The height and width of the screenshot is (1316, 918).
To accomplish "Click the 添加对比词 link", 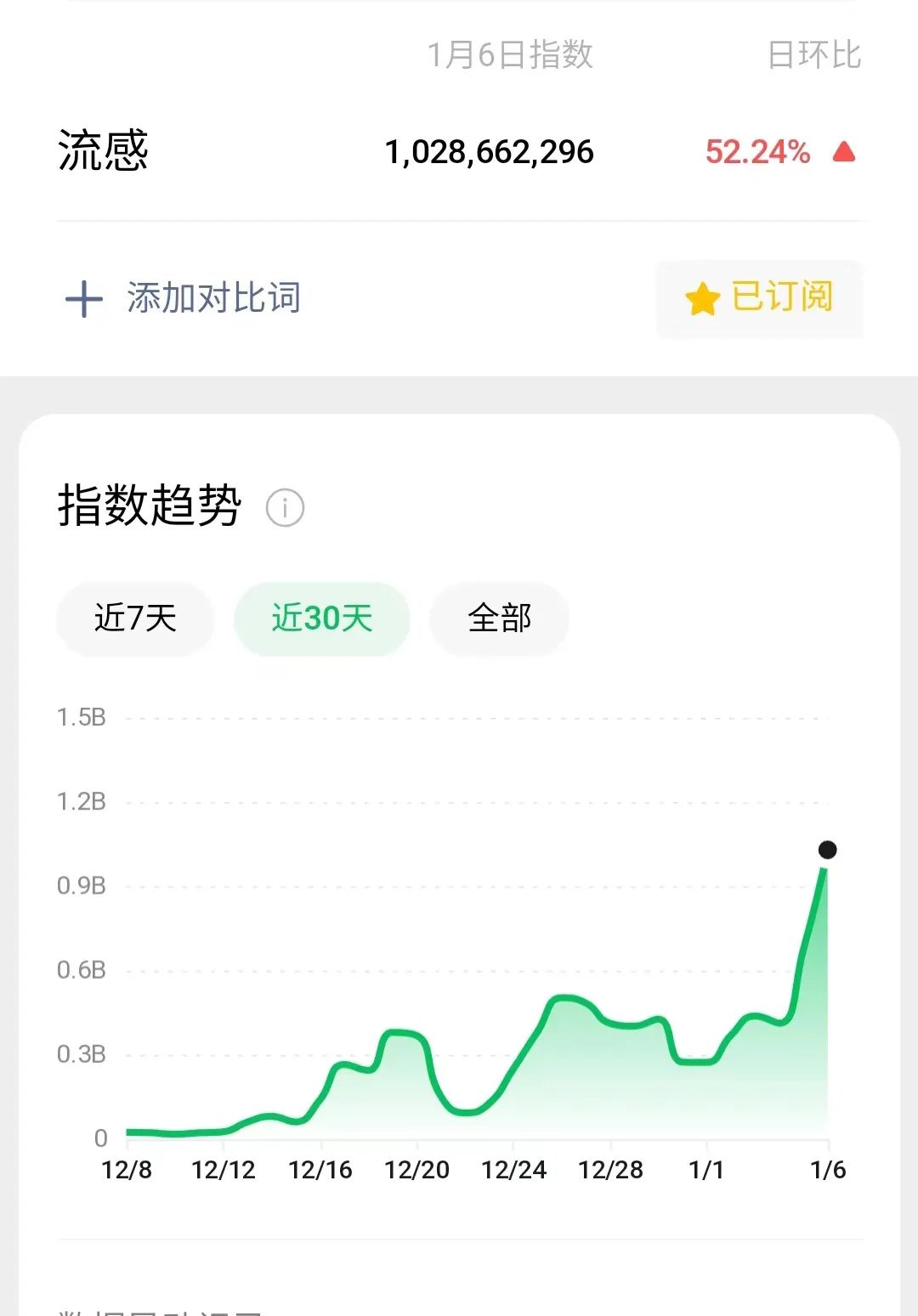I will (x=212, y=299).
